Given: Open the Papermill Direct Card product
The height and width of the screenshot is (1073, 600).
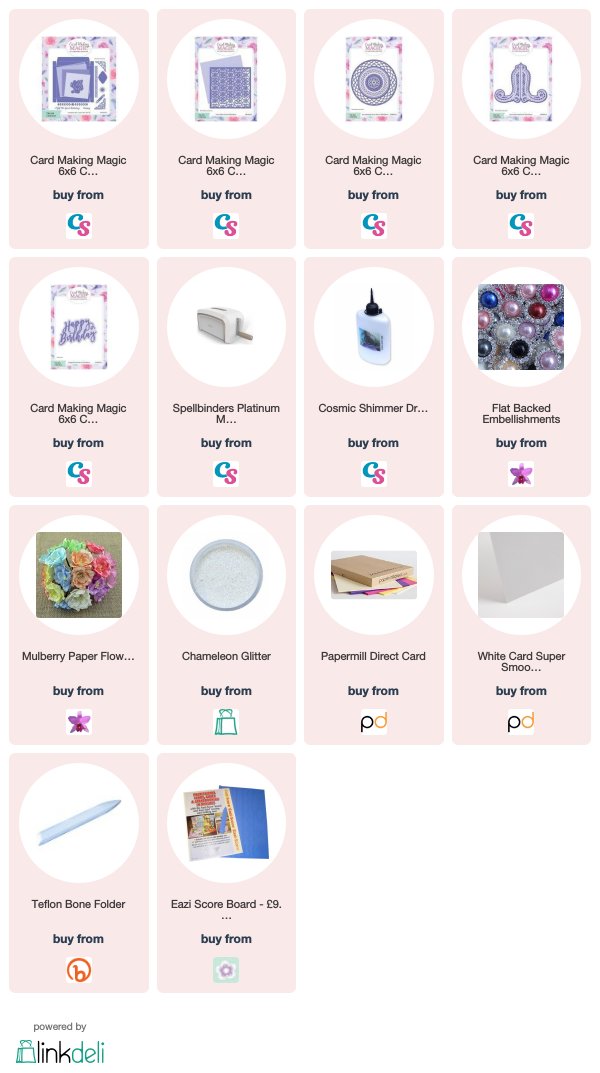Looking at the screenshot, I should 374,625.
